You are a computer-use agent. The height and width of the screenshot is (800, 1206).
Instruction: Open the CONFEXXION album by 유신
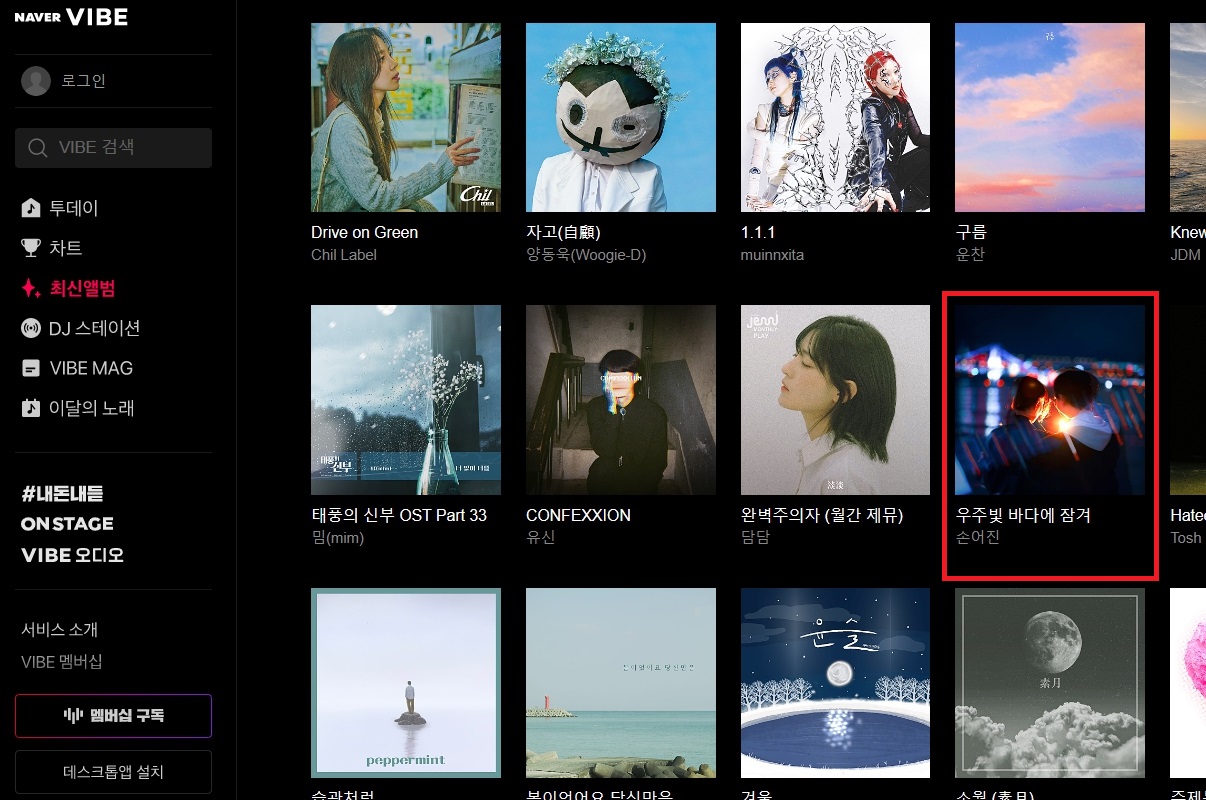point(620,400)
